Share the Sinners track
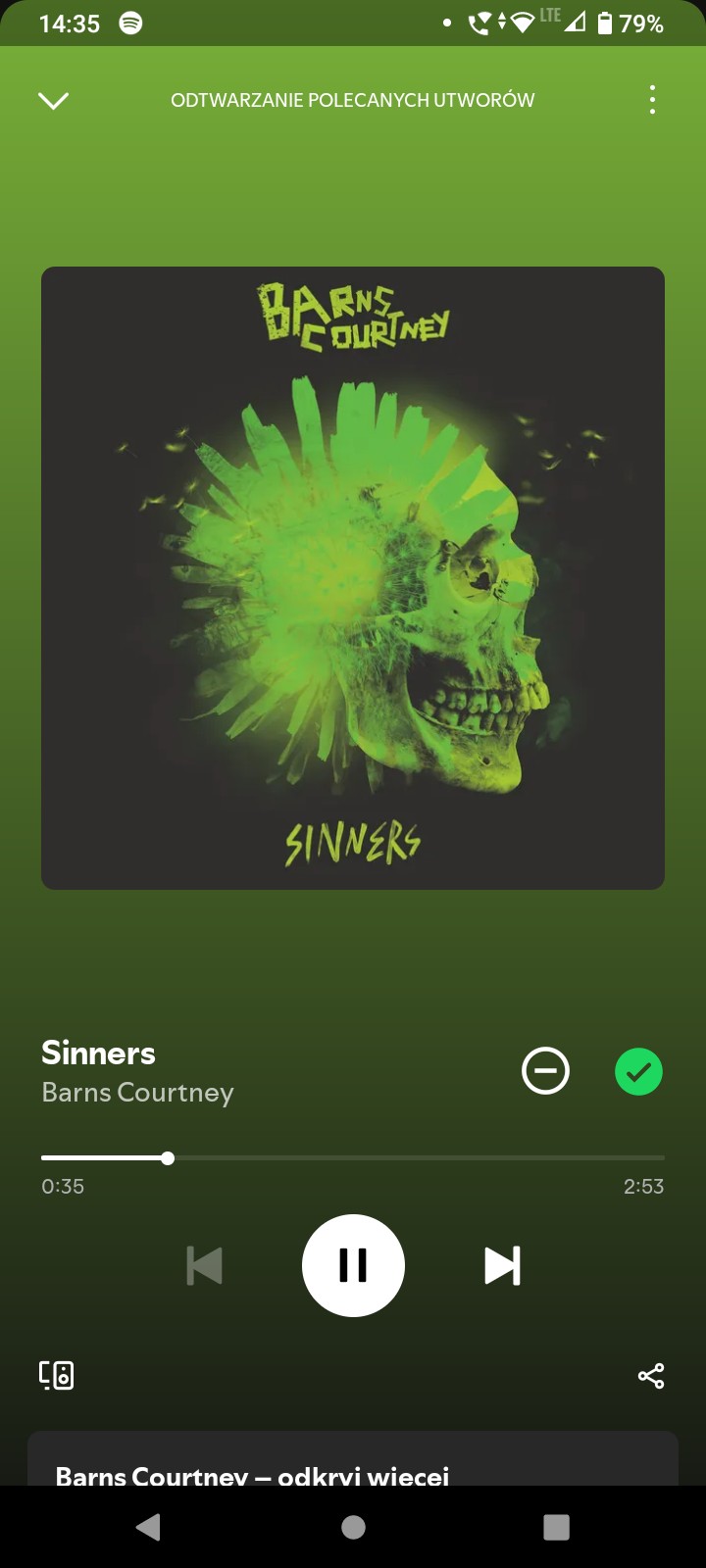This screenshot has width=706, height=1568. [x=651, y=1376]
